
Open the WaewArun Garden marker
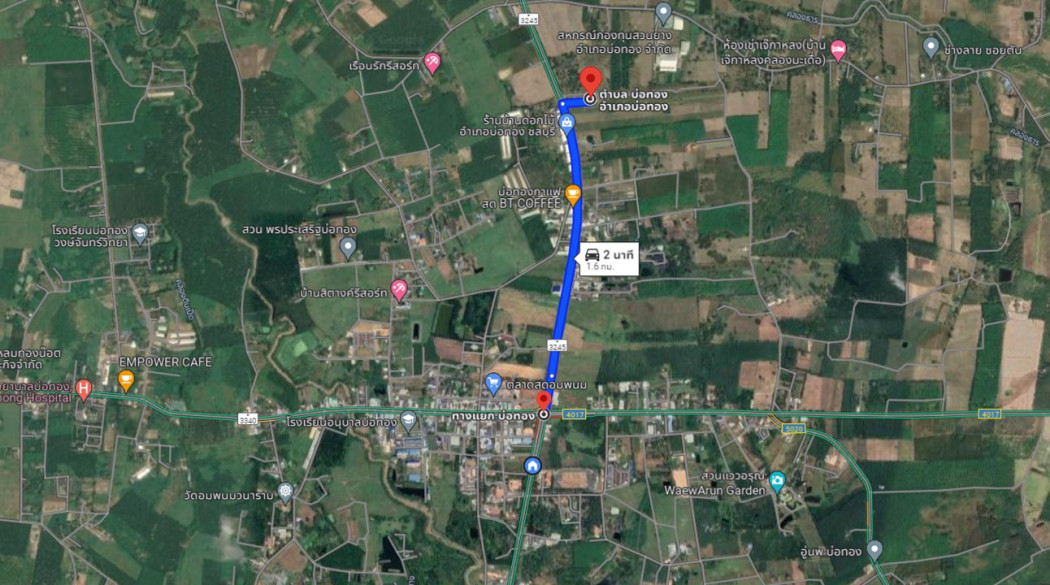777,483
